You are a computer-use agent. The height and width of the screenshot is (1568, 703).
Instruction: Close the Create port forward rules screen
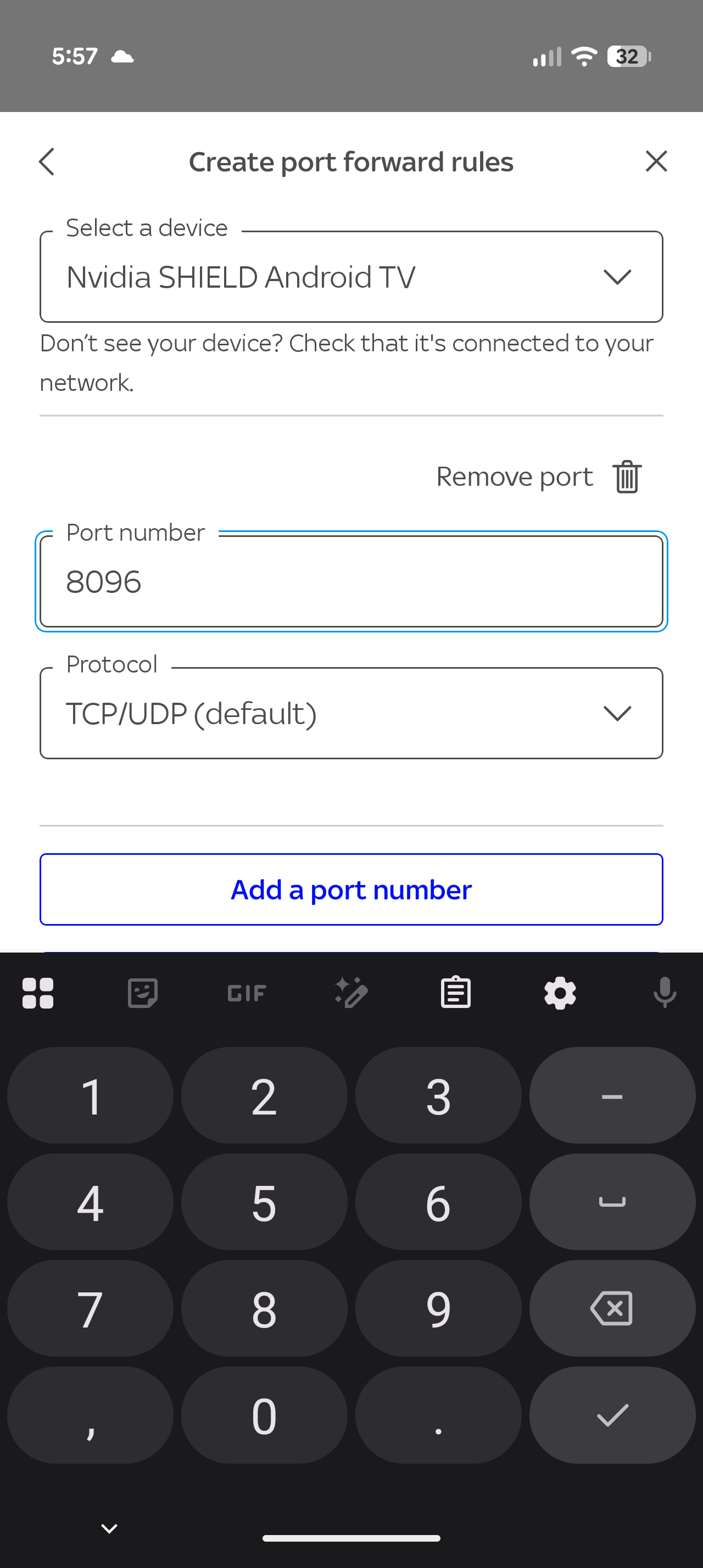656,162
